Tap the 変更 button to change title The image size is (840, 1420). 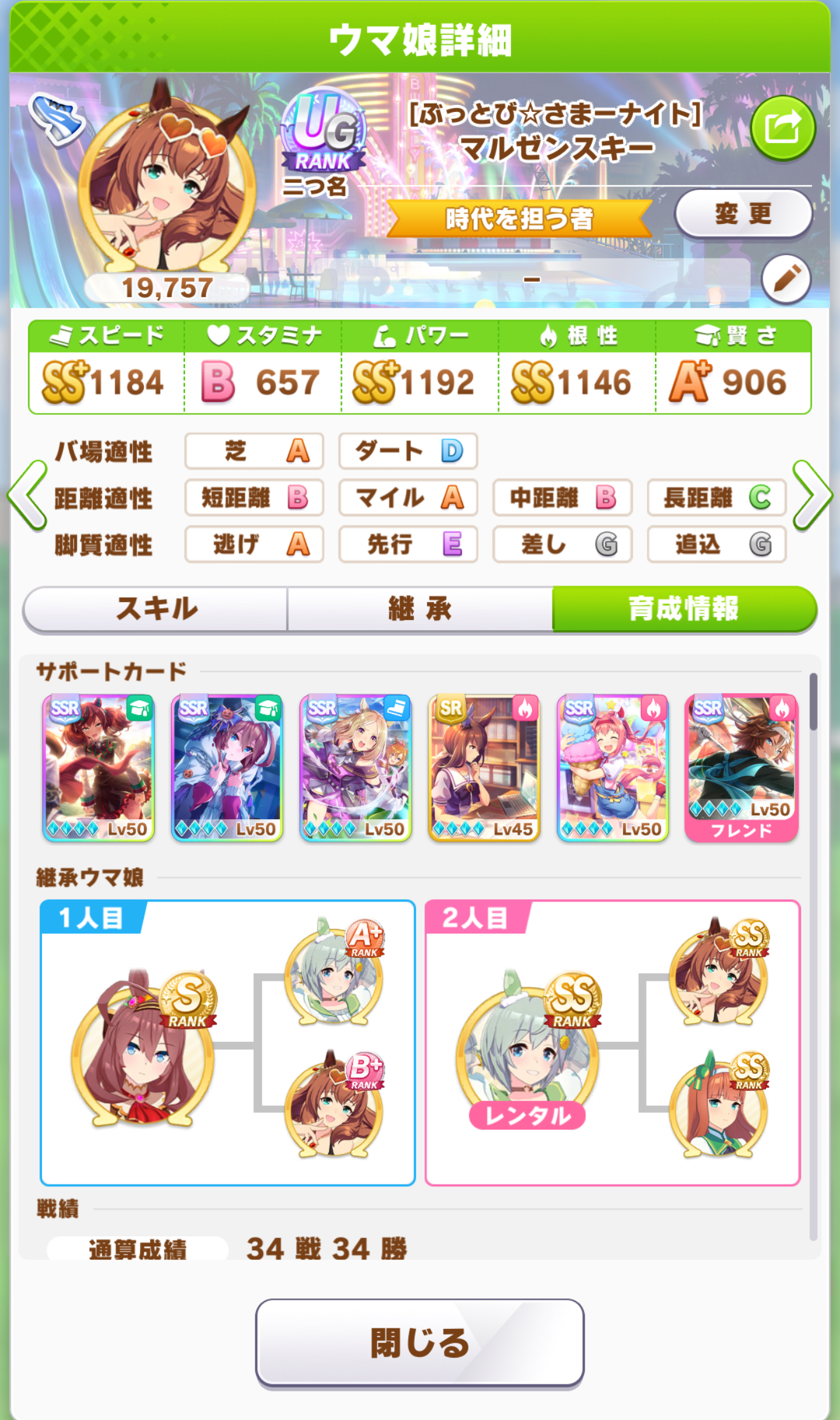coord(743,214)
